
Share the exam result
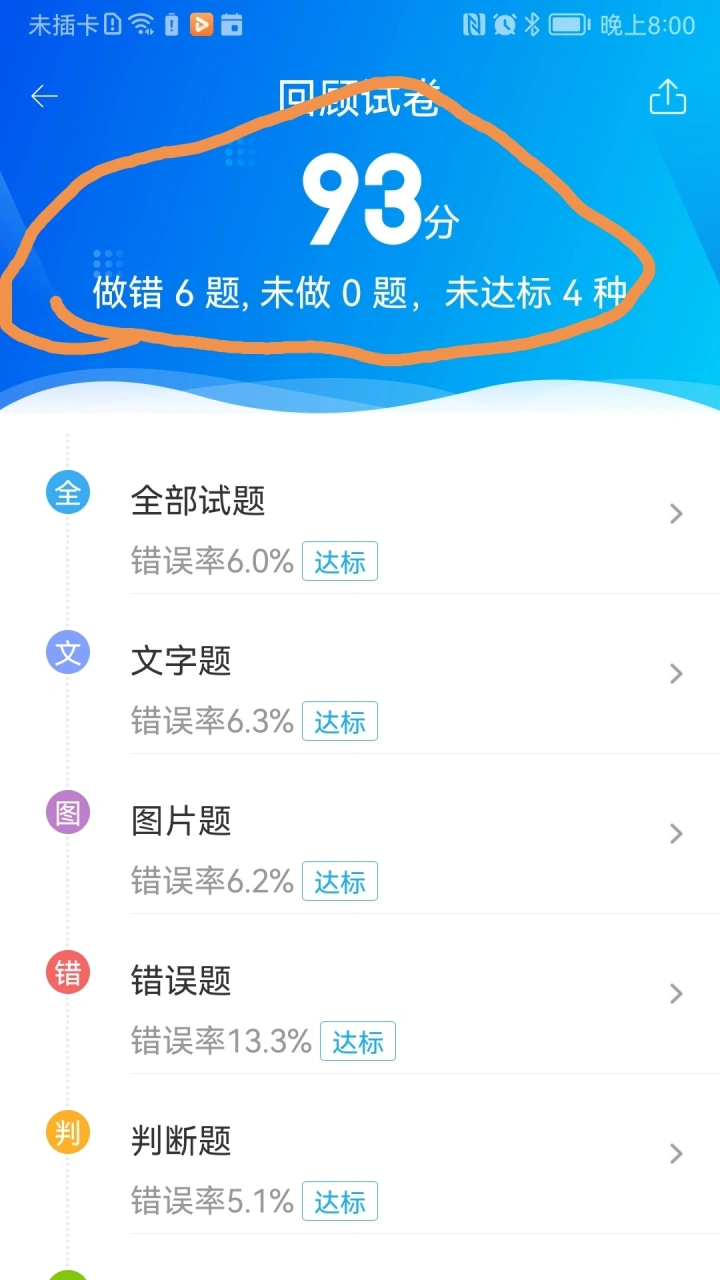coord(668,97)
